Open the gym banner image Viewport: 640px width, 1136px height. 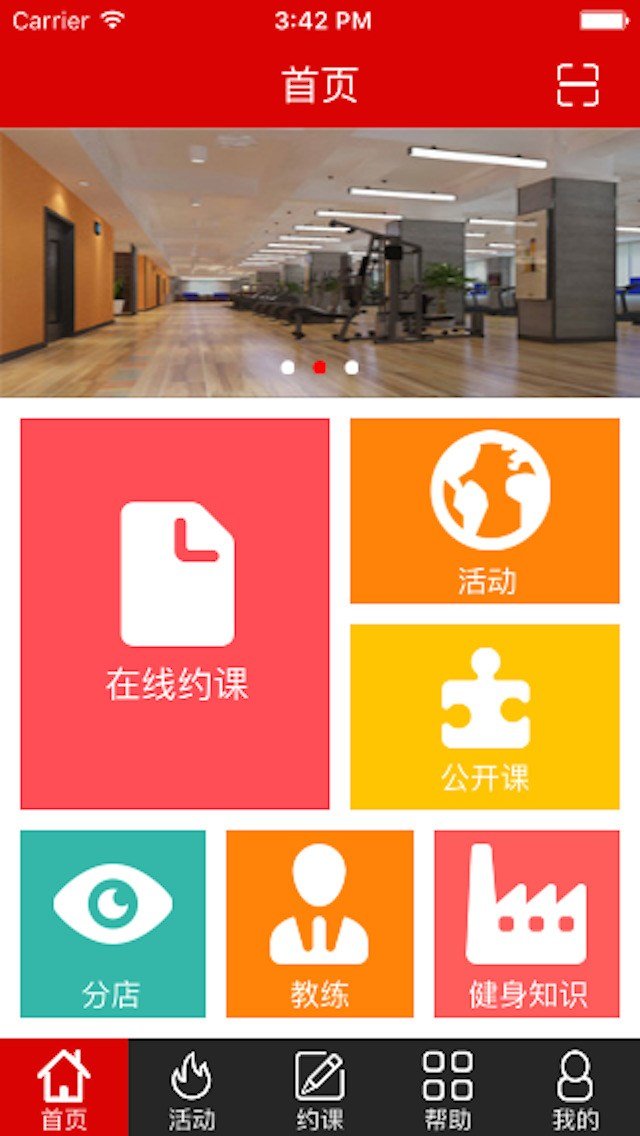[320, 262]
